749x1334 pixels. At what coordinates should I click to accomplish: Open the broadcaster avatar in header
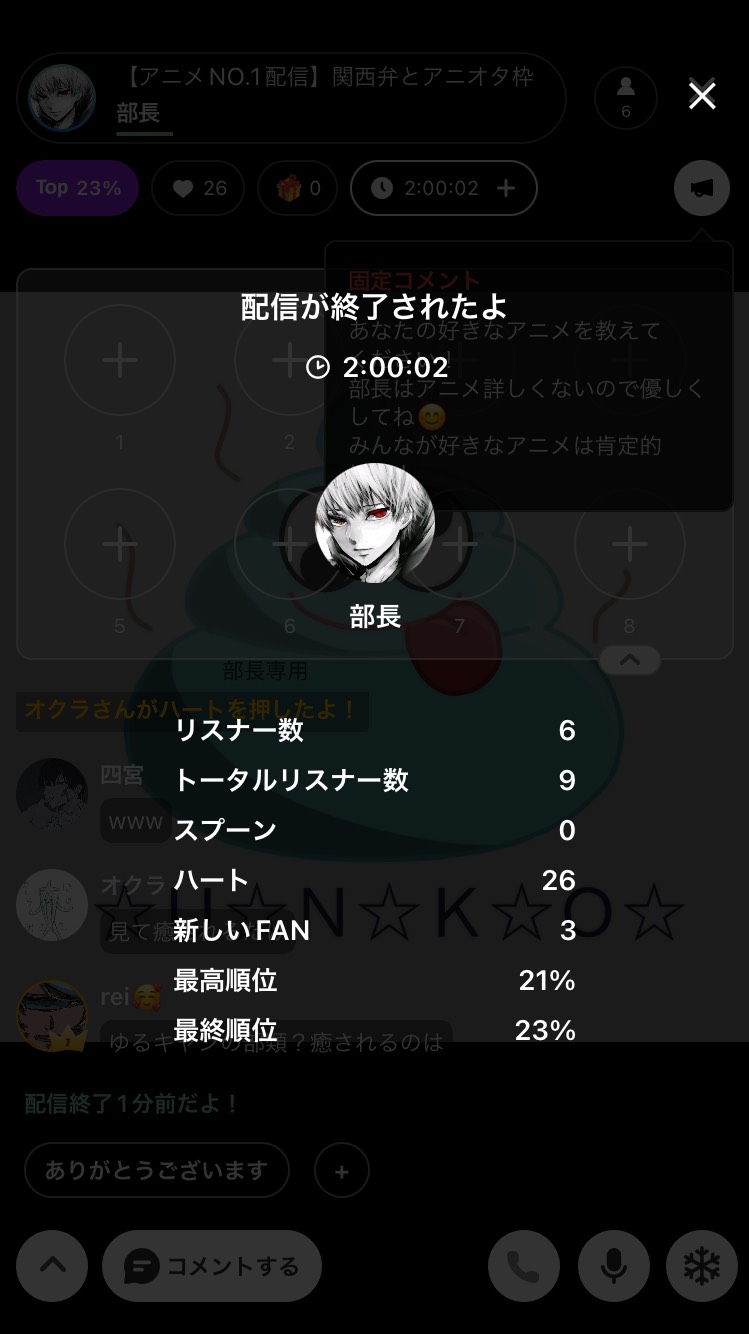(62, 98)
